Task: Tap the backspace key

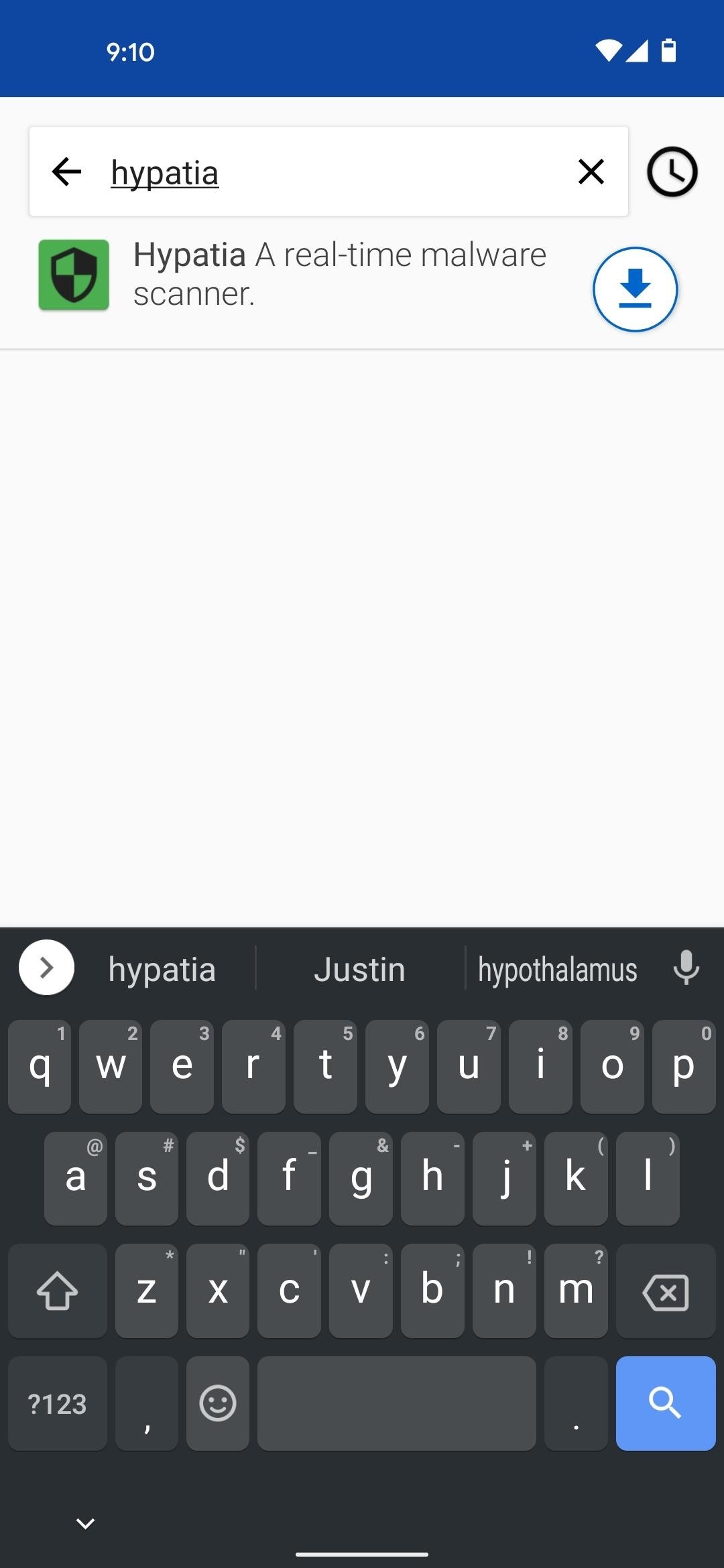Action: click(665, 1291)
